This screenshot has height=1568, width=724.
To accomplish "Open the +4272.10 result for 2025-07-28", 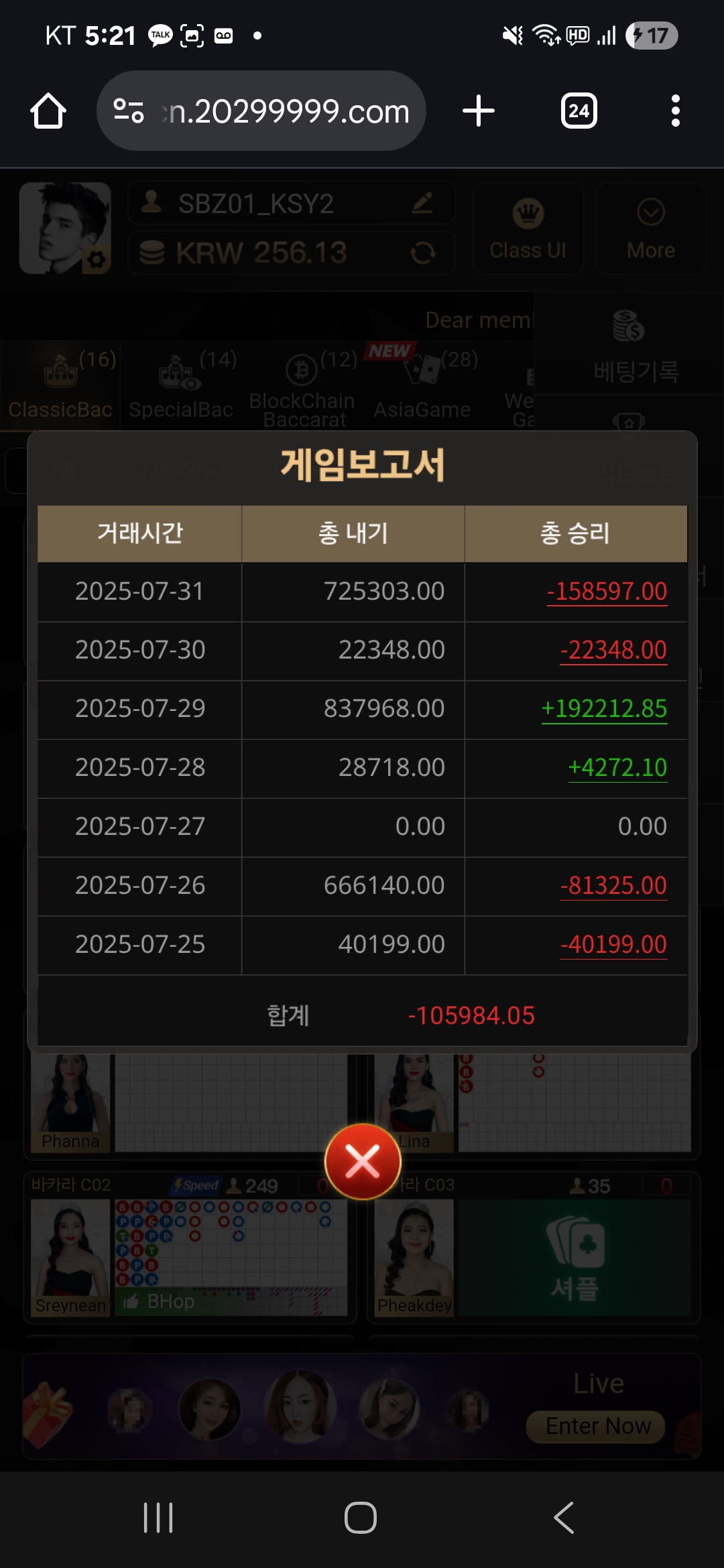I will tap(617, 767).
